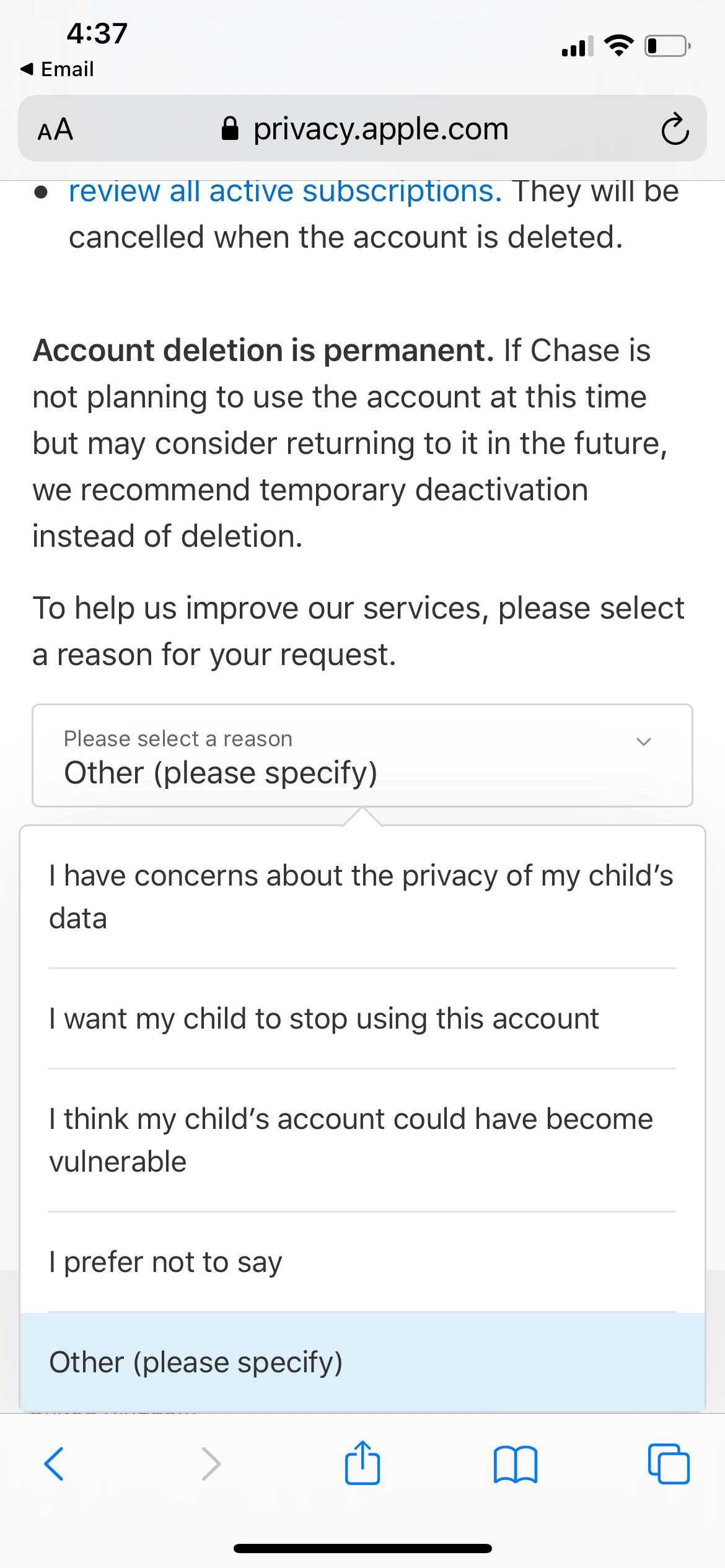This screenshot has height=1568, width=725.
Task: Select 'I prefer not to say'
Action: (164, 1261)
